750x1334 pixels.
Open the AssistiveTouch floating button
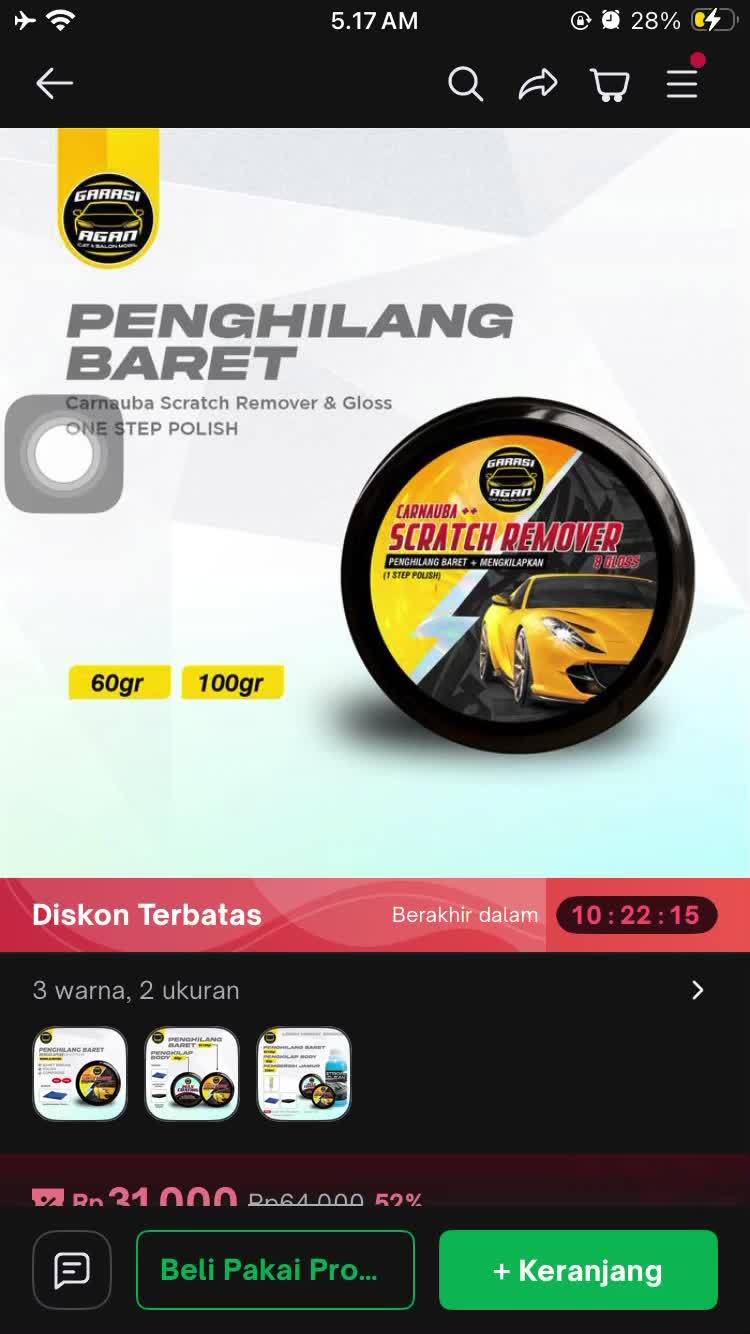pos(64,454)
